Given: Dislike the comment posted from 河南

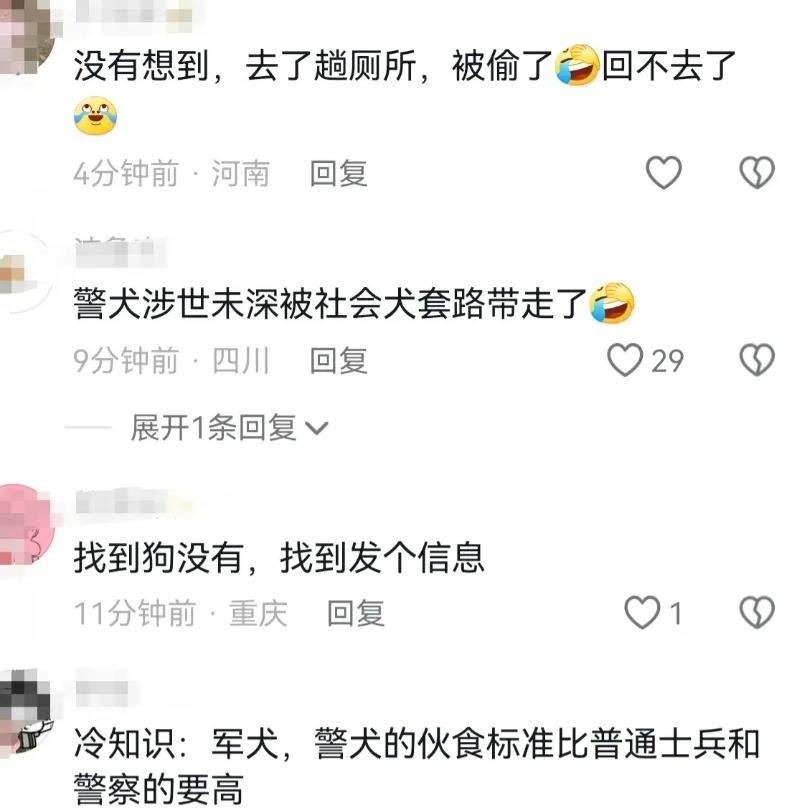Looking at the screenshot, I should (x=756, y=173).
